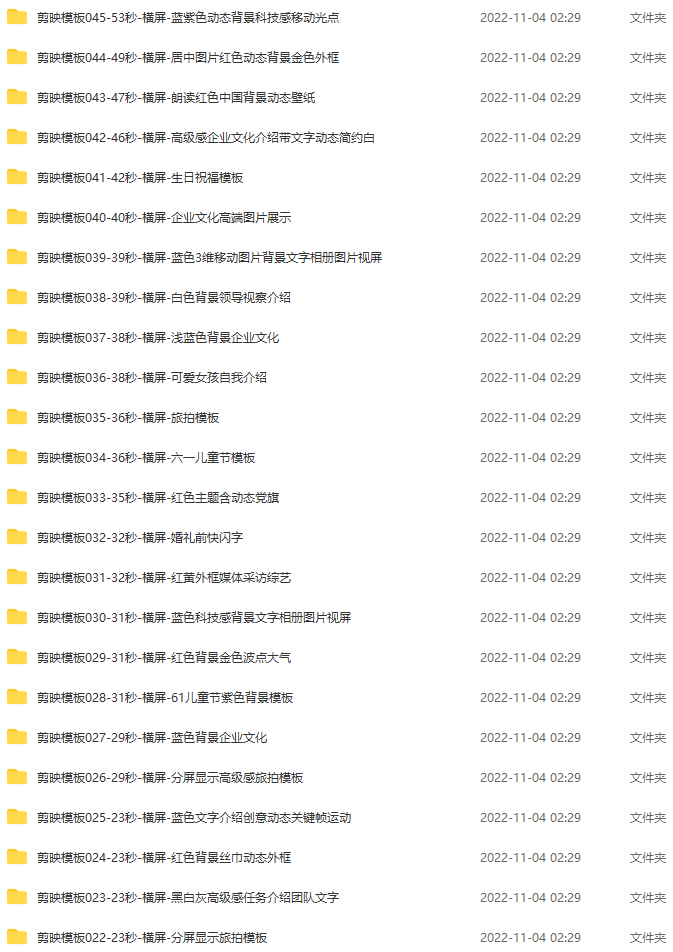Open the 可爱女孩自我介绍 folder (036)
673x952 pixels.
click(x=151, y=378)
